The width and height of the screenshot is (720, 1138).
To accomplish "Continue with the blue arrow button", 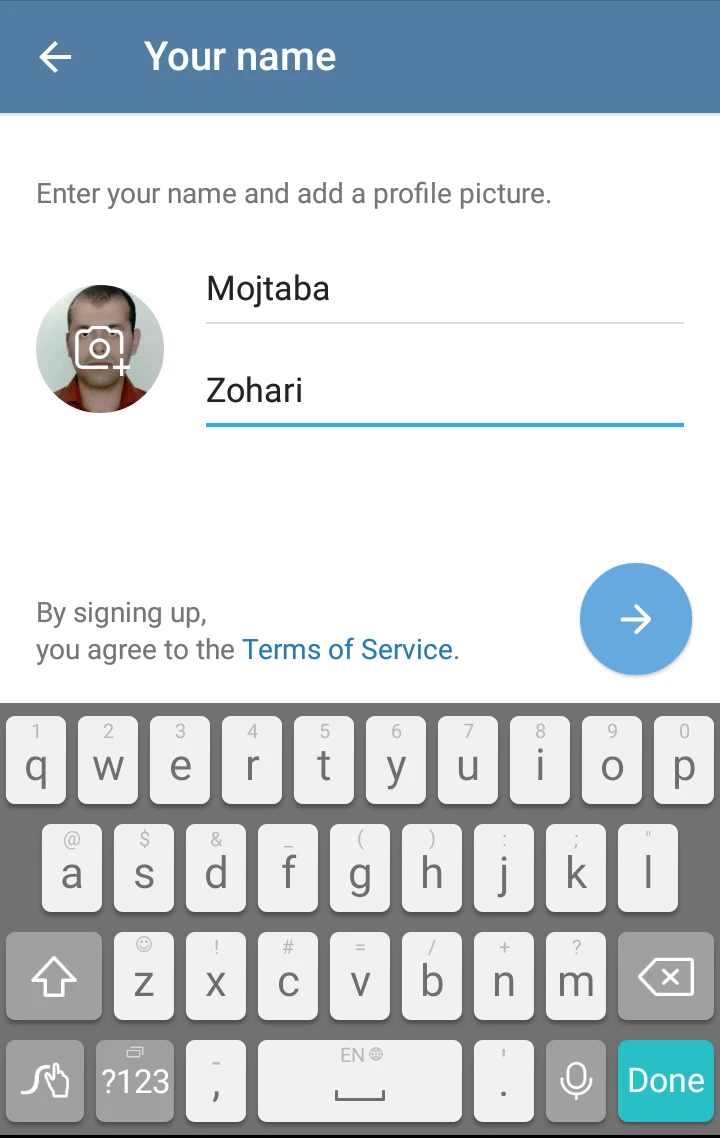I will pos(635,619).
